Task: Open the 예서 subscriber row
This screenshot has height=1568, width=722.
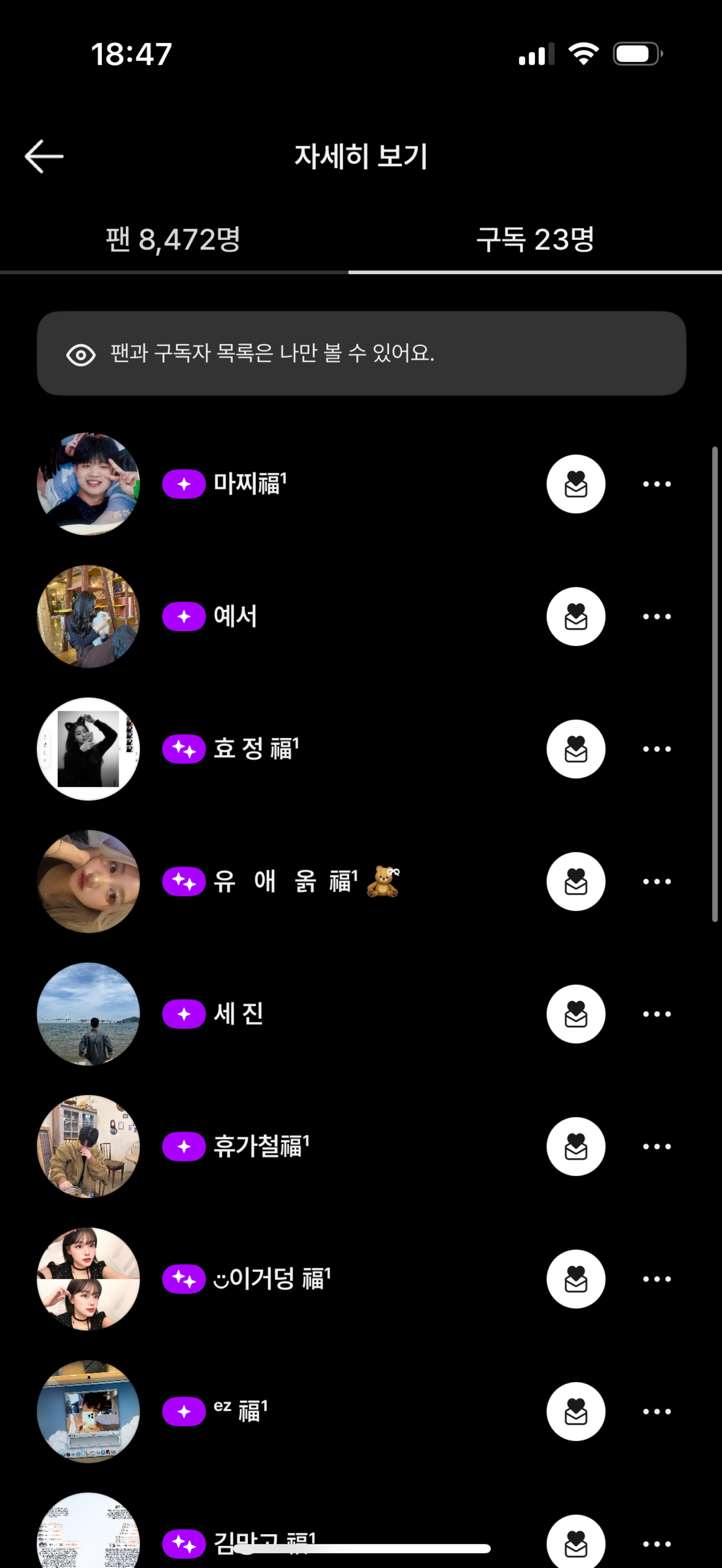Action: click(235, 617)
